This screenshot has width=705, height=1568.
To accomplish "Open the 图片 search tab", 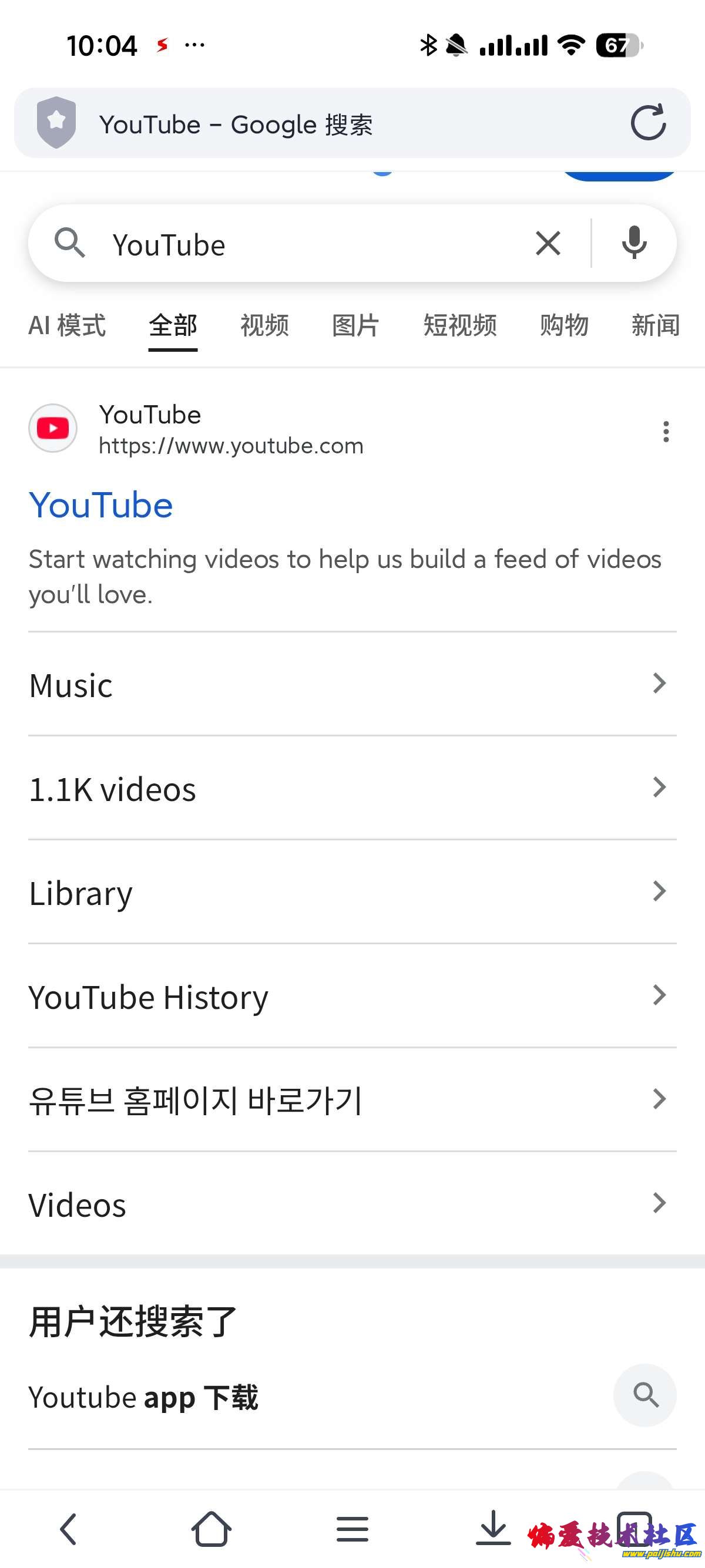I will pos(355,326).
